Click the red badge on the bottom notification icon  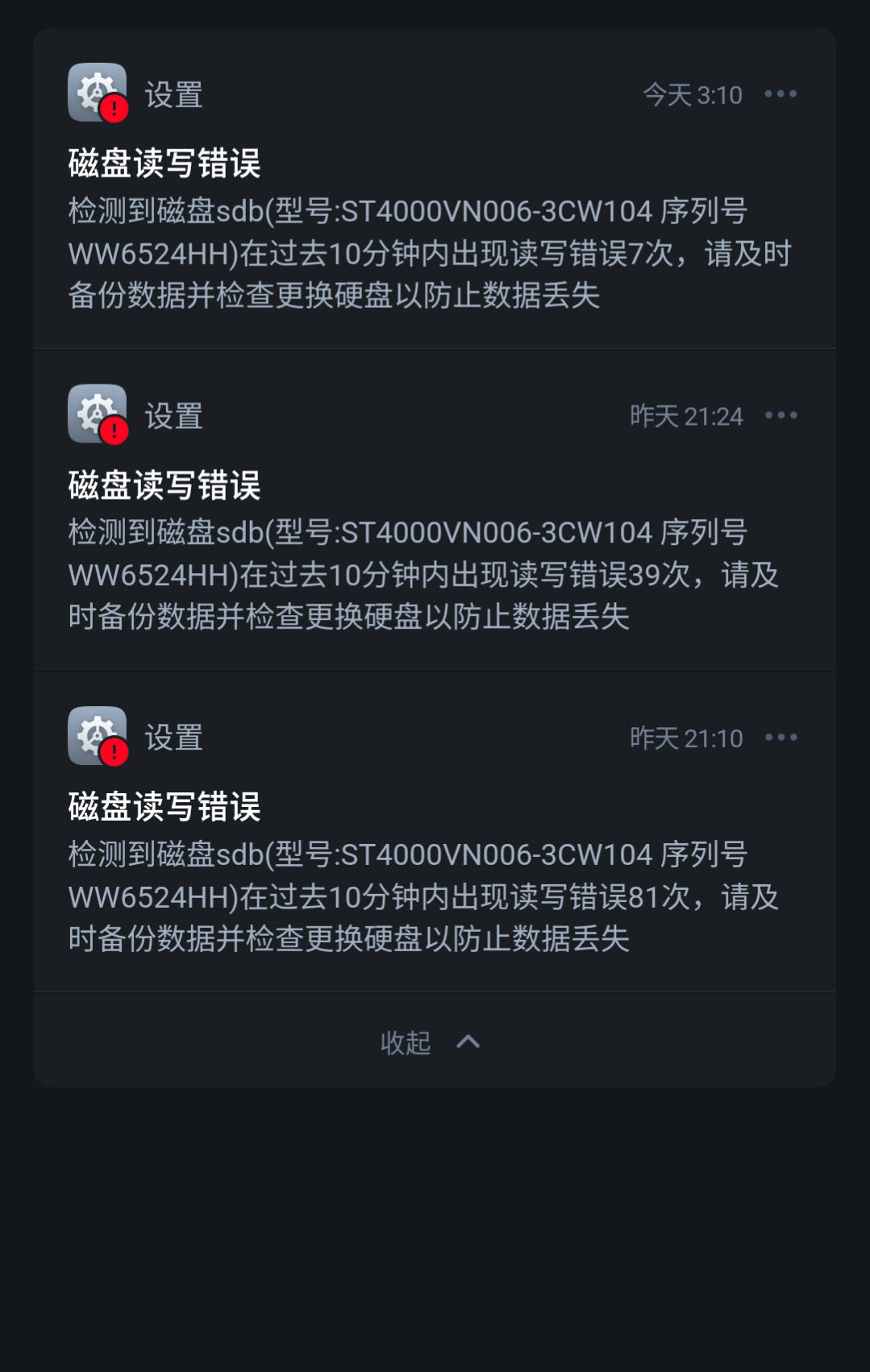[x=113, y=751]
